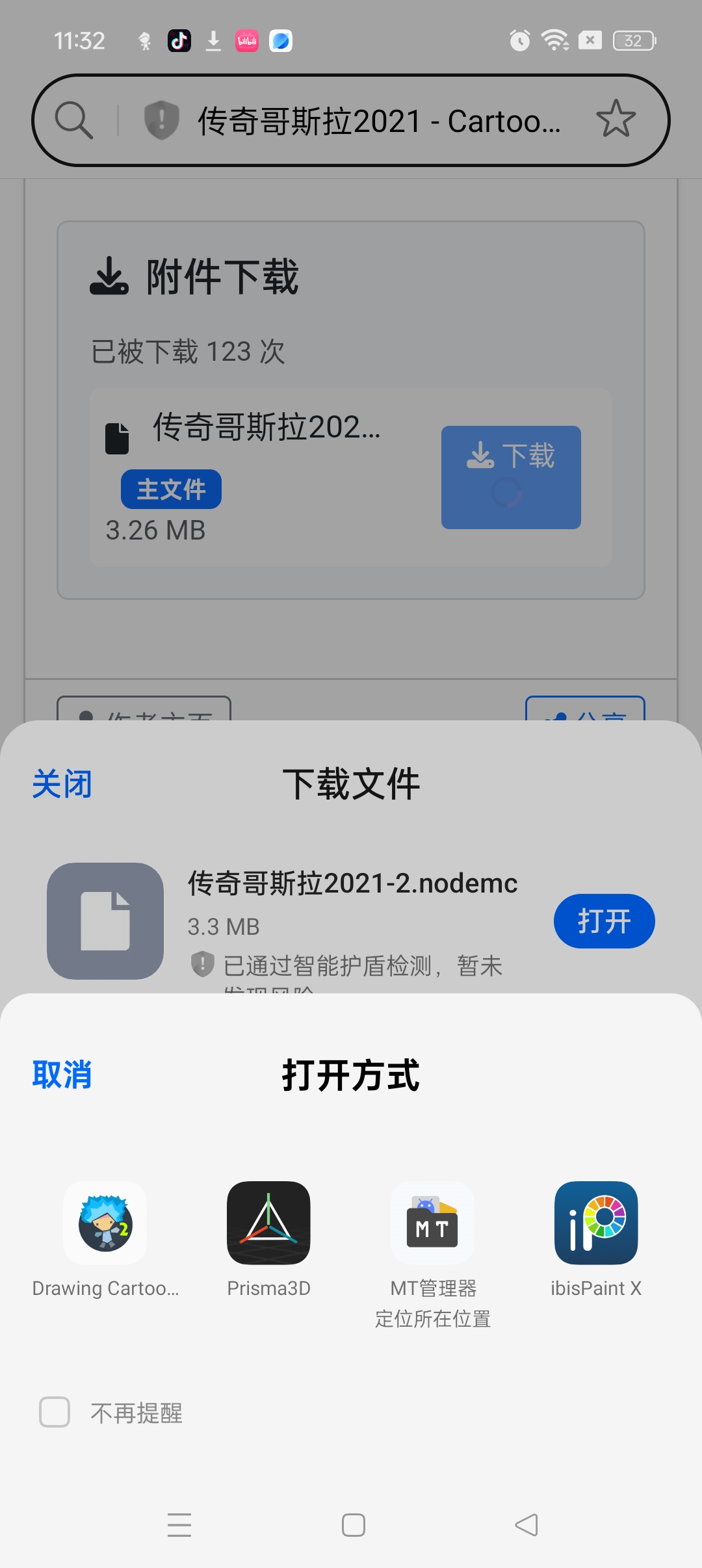Select MT管理器 to locate the file
This screenshot has height=1568, width=702.
click(432, 1223)
